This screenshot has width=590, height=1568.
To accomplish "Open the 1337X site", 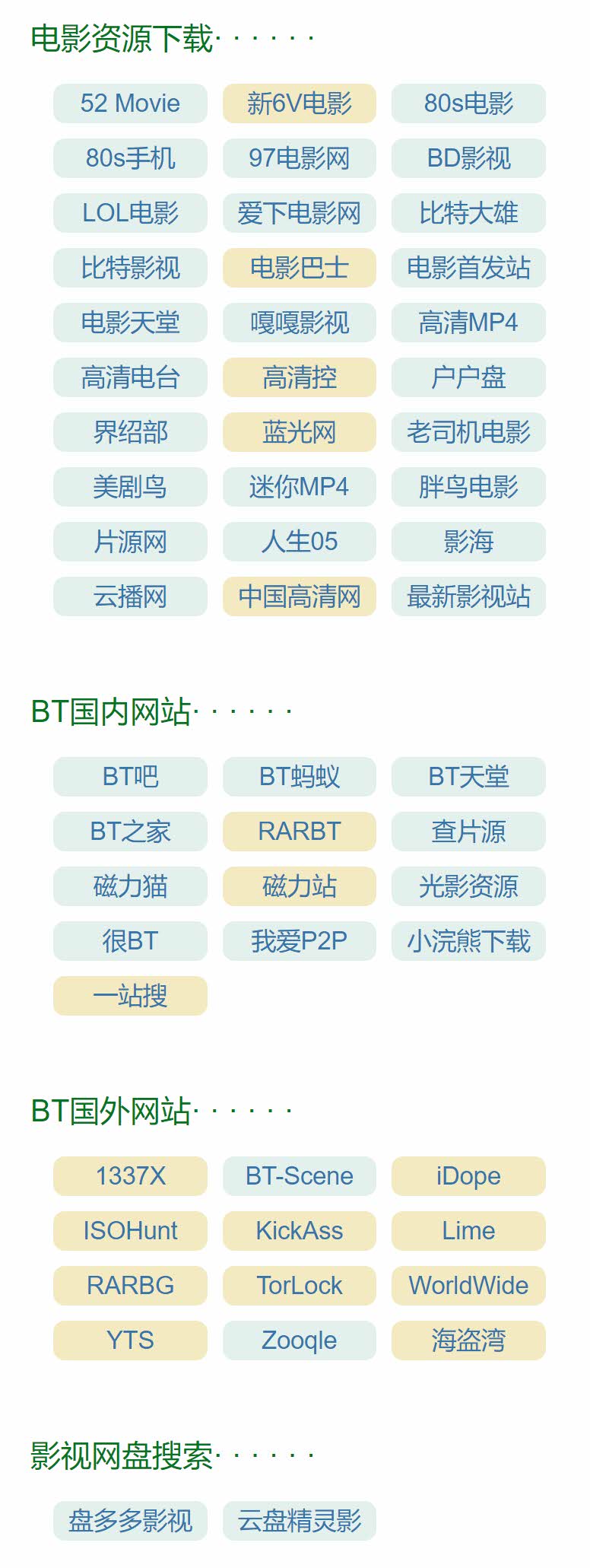I will click(130, 1176).
